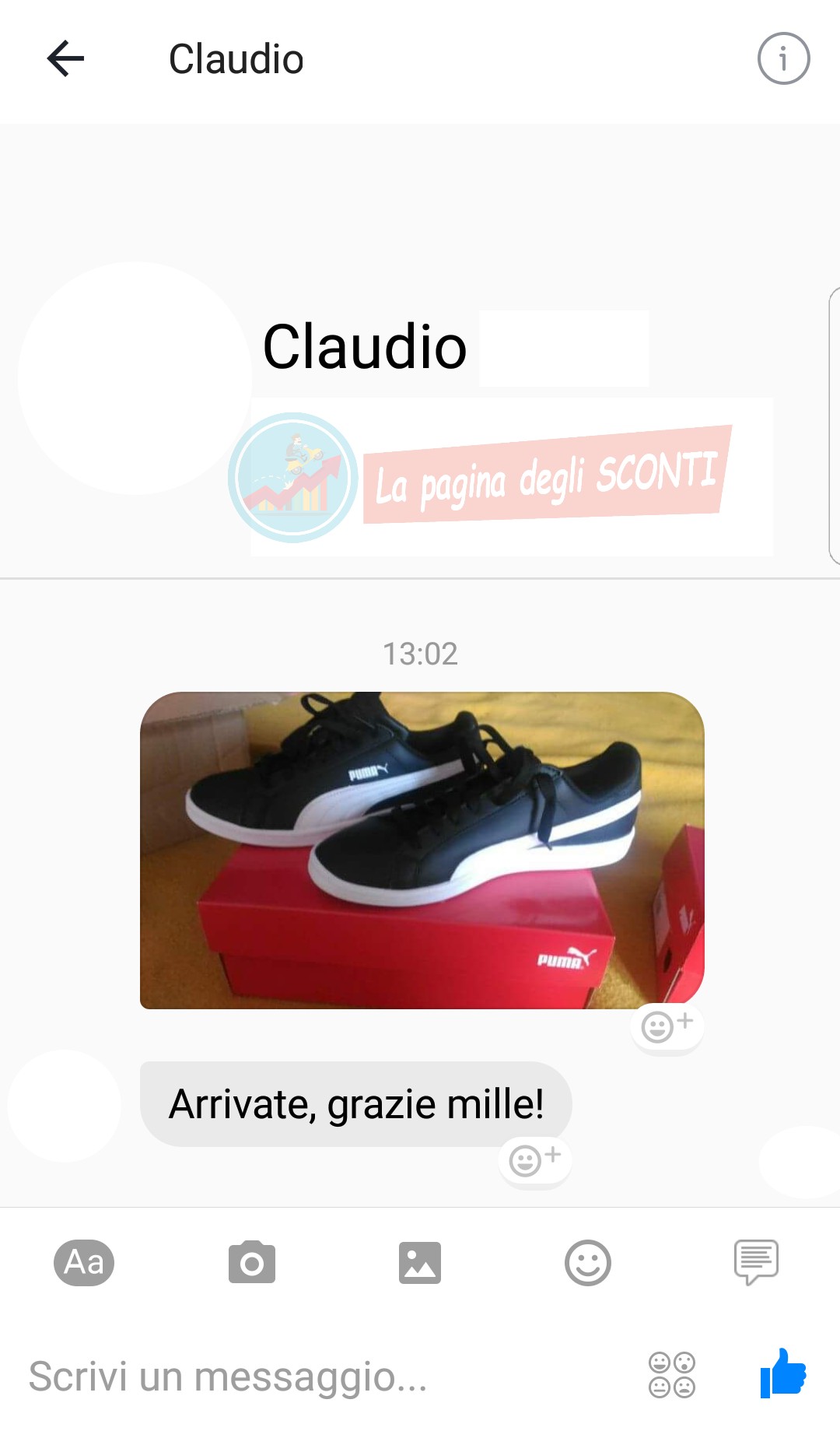
Task: Open the photo gallery picker
Action: click(x=420, y=1262)
